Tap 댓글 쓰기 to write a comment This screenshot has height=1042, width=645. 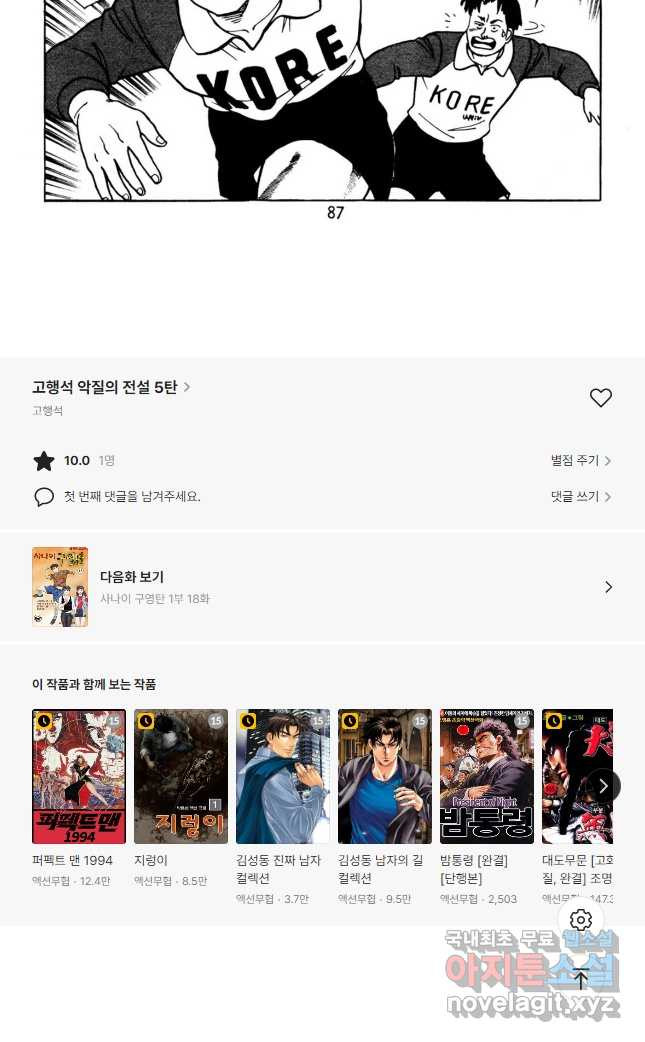tap(580, 497)
